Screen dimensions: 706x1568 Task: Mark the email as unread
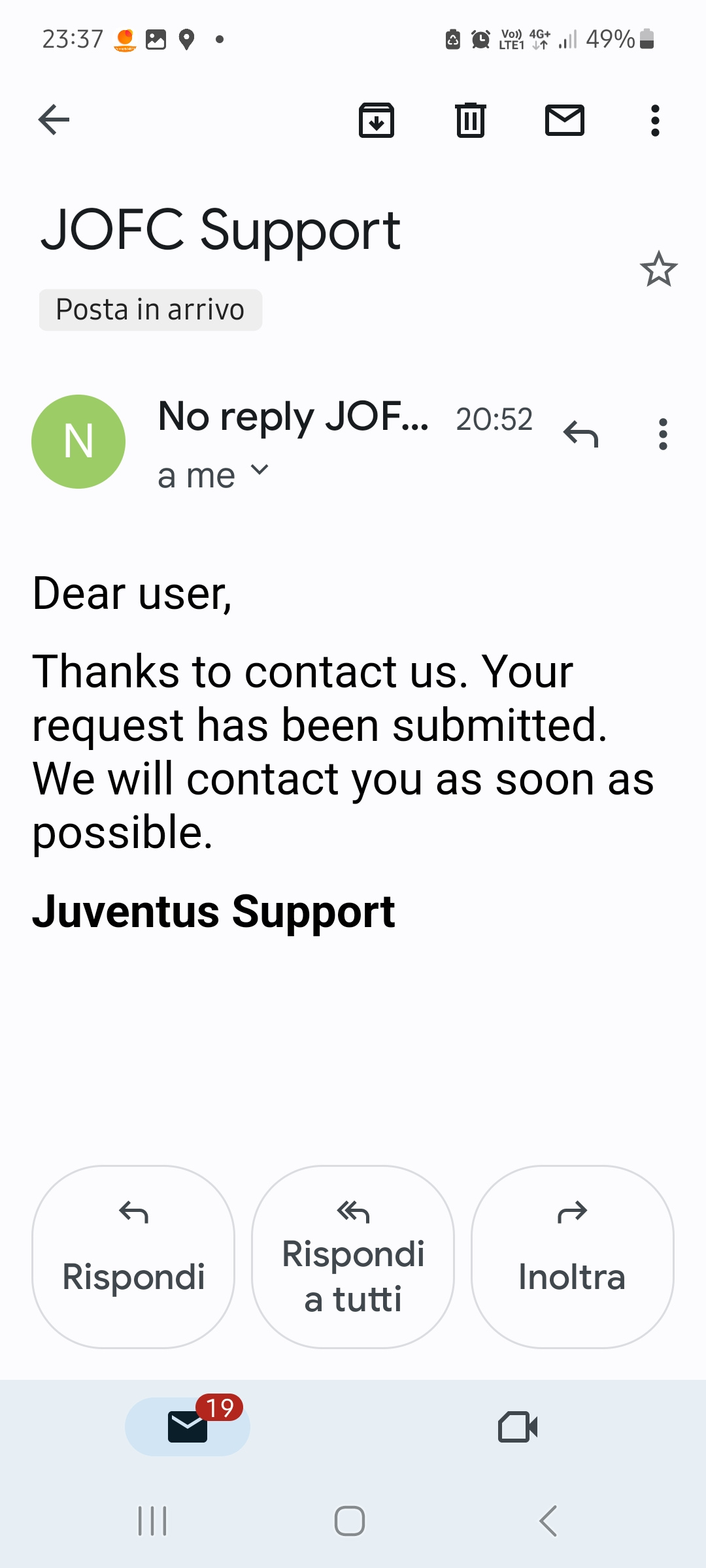(x=565, y=120)
